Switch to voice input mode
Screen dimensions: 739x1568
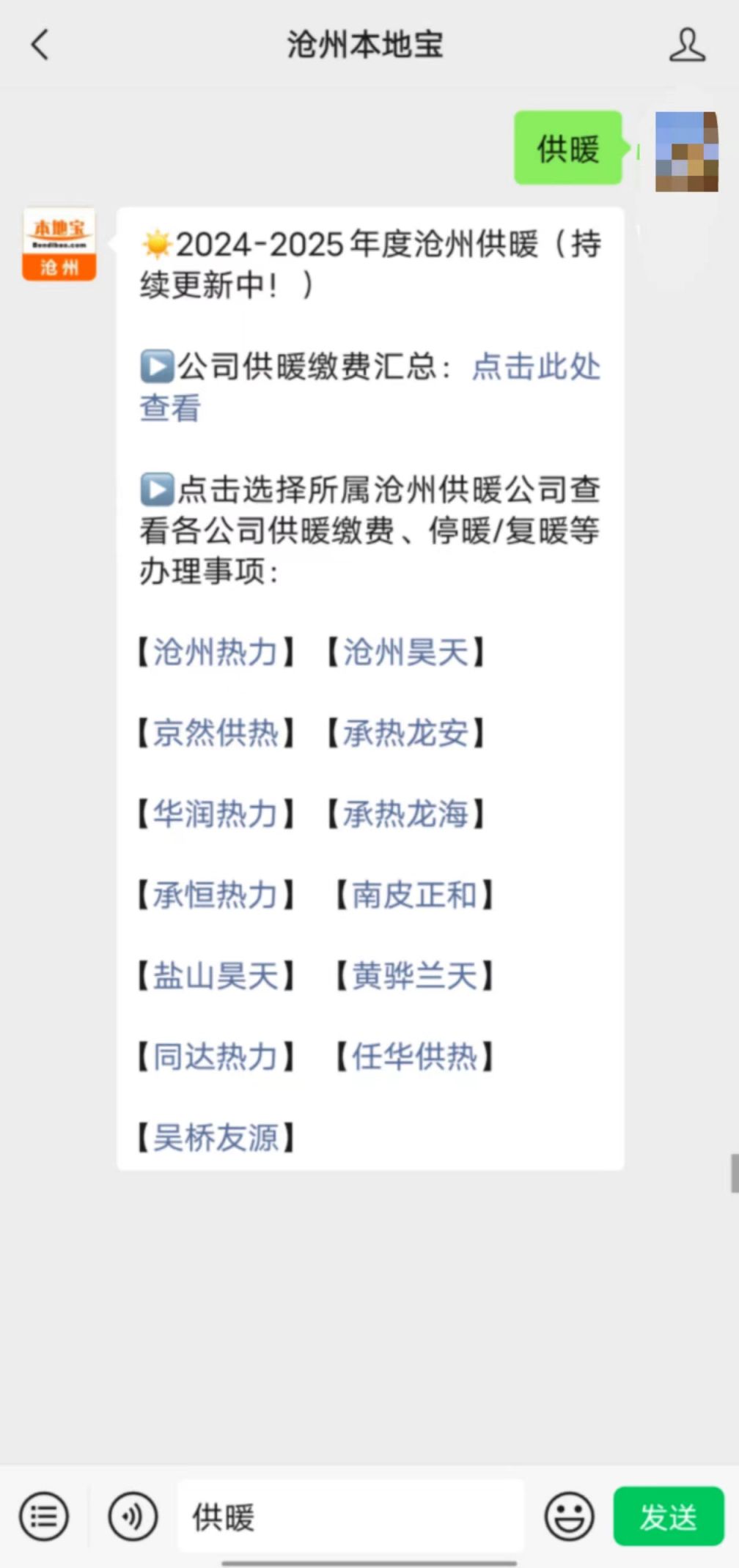click(x=133, y=1516)
